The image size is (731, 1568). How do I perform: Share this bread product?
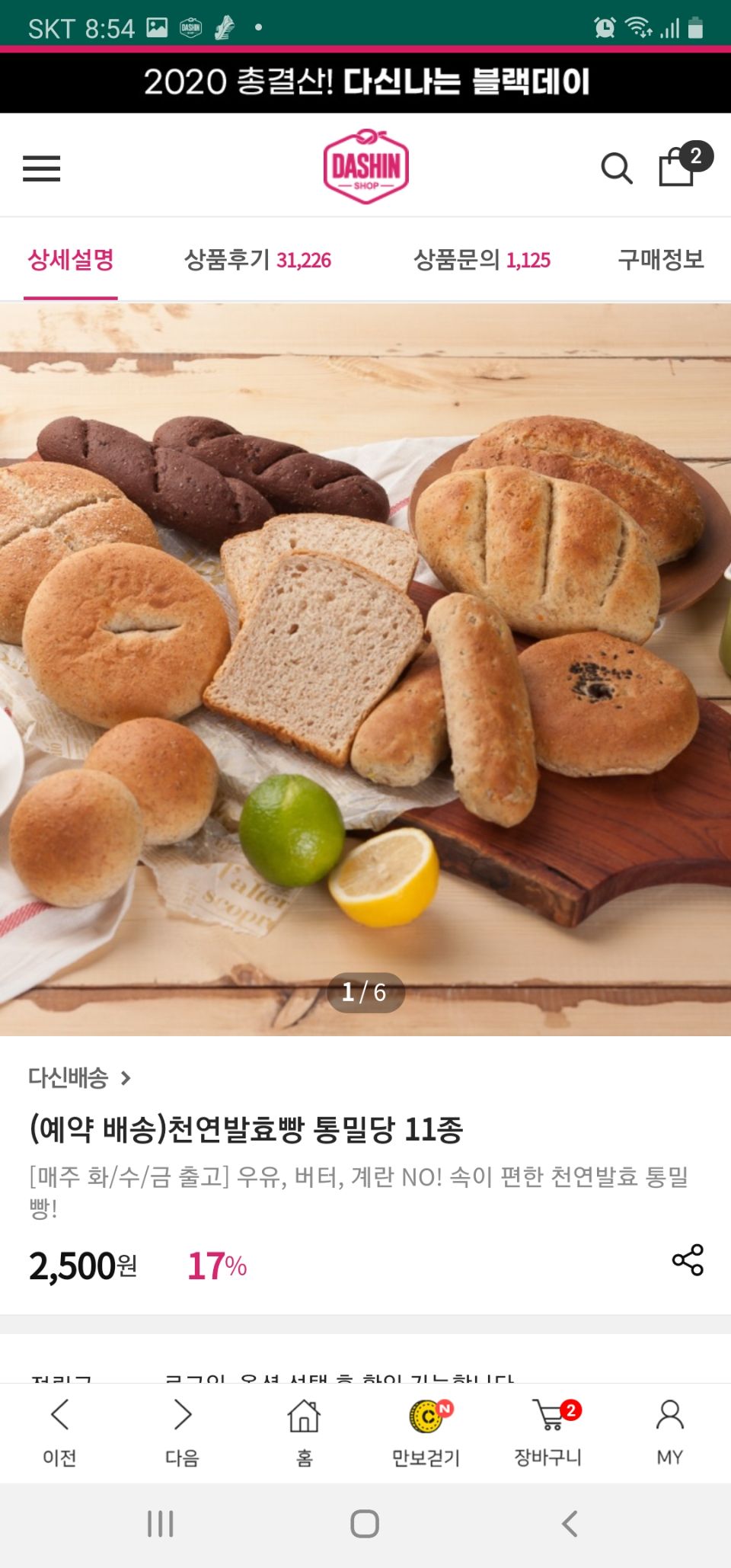pyautogui.click(x=688, y=1260)
